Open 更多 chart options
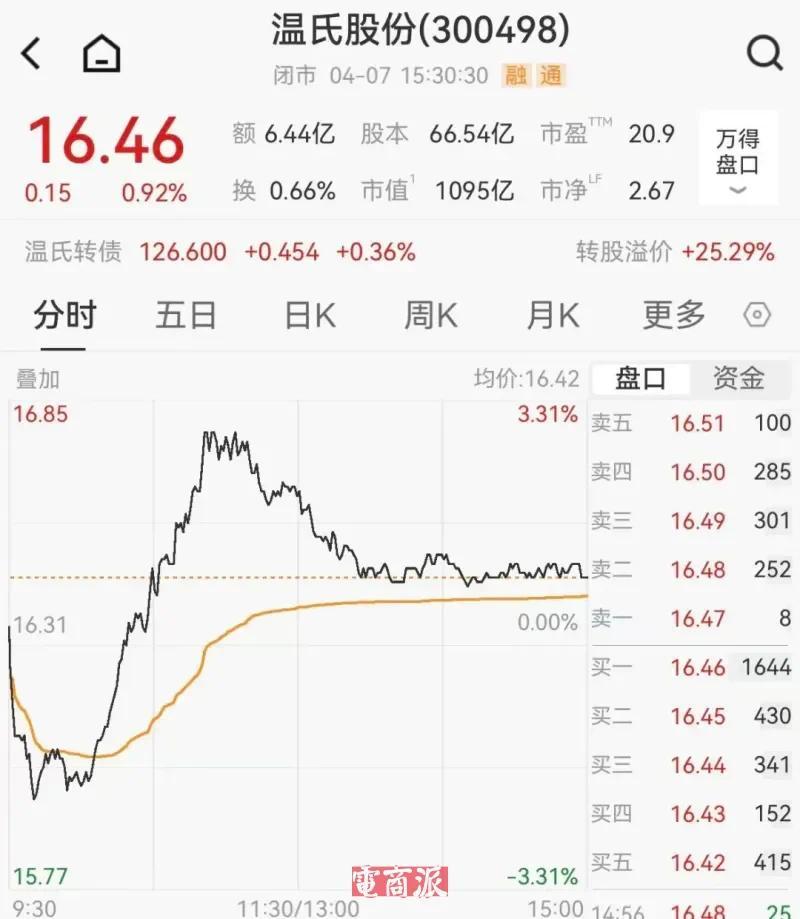Viewport: 800px width, 919px height. 674,316
